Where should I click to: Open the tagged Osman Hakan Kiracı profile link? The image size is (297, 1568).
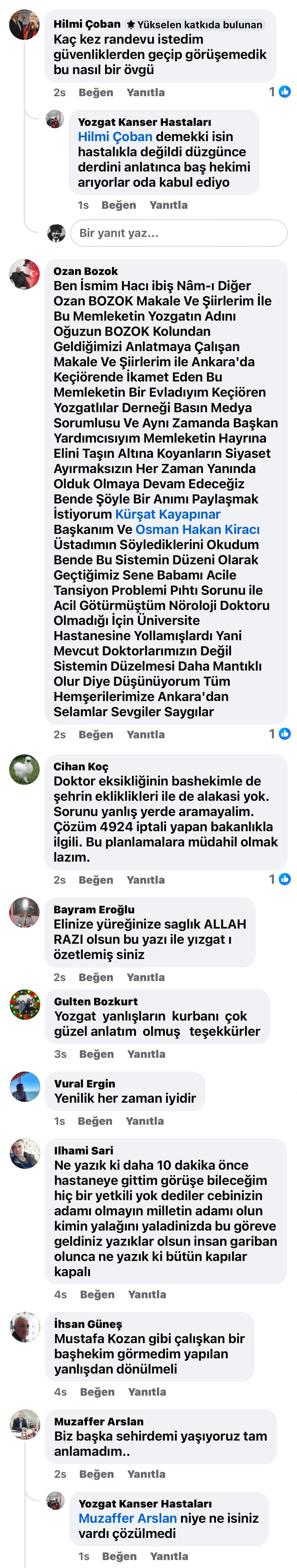(197, 530)
